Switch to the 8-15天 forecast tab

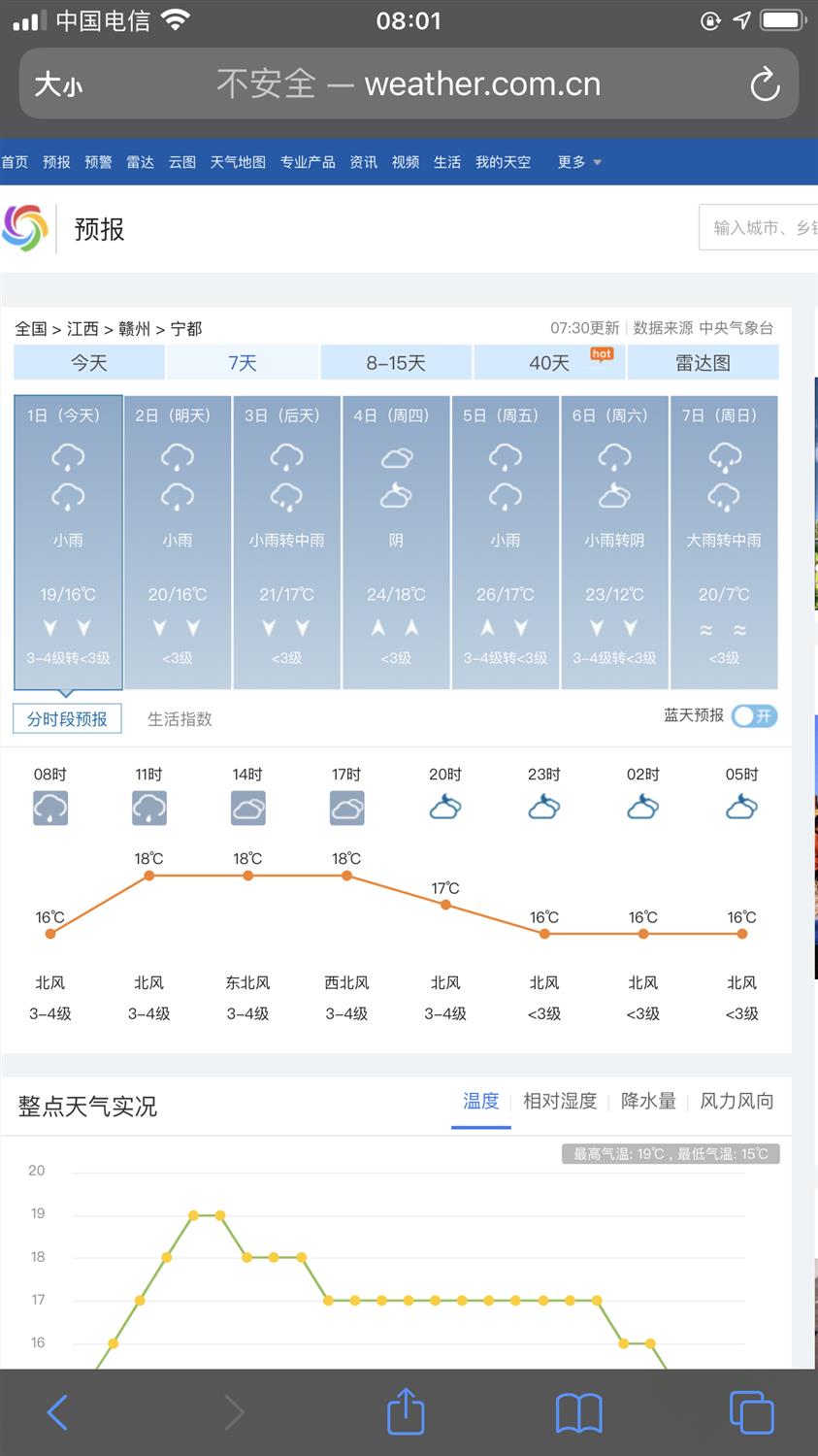click(x=396, y=362)
